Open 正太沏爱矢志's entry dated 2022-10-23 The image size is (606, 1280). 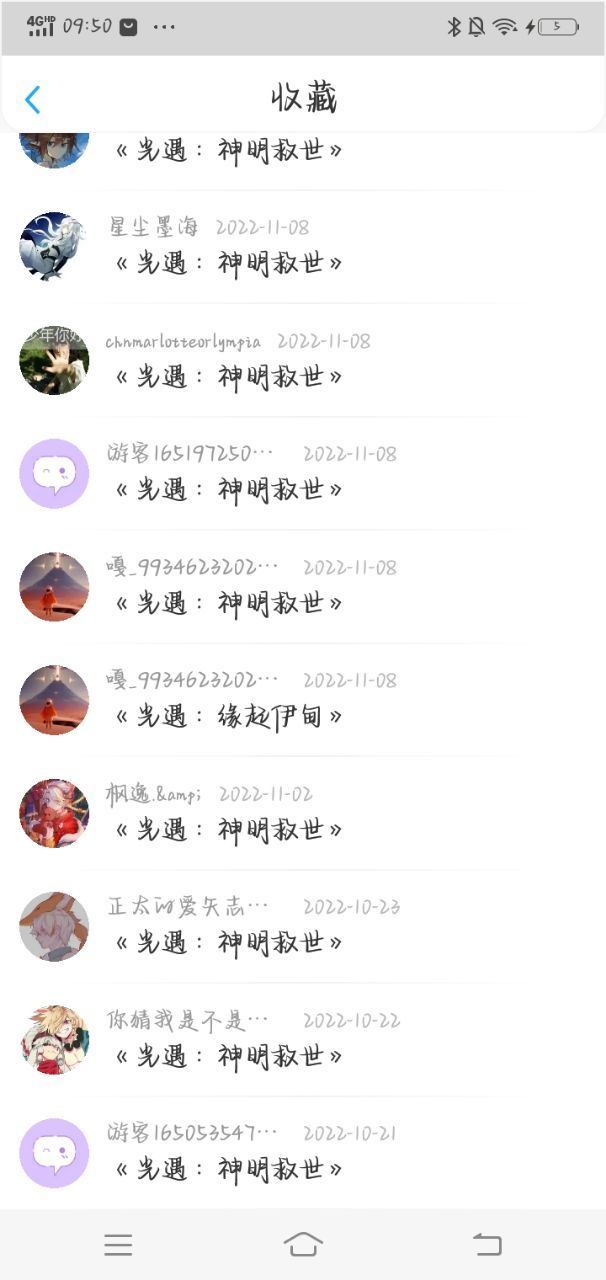303,926
